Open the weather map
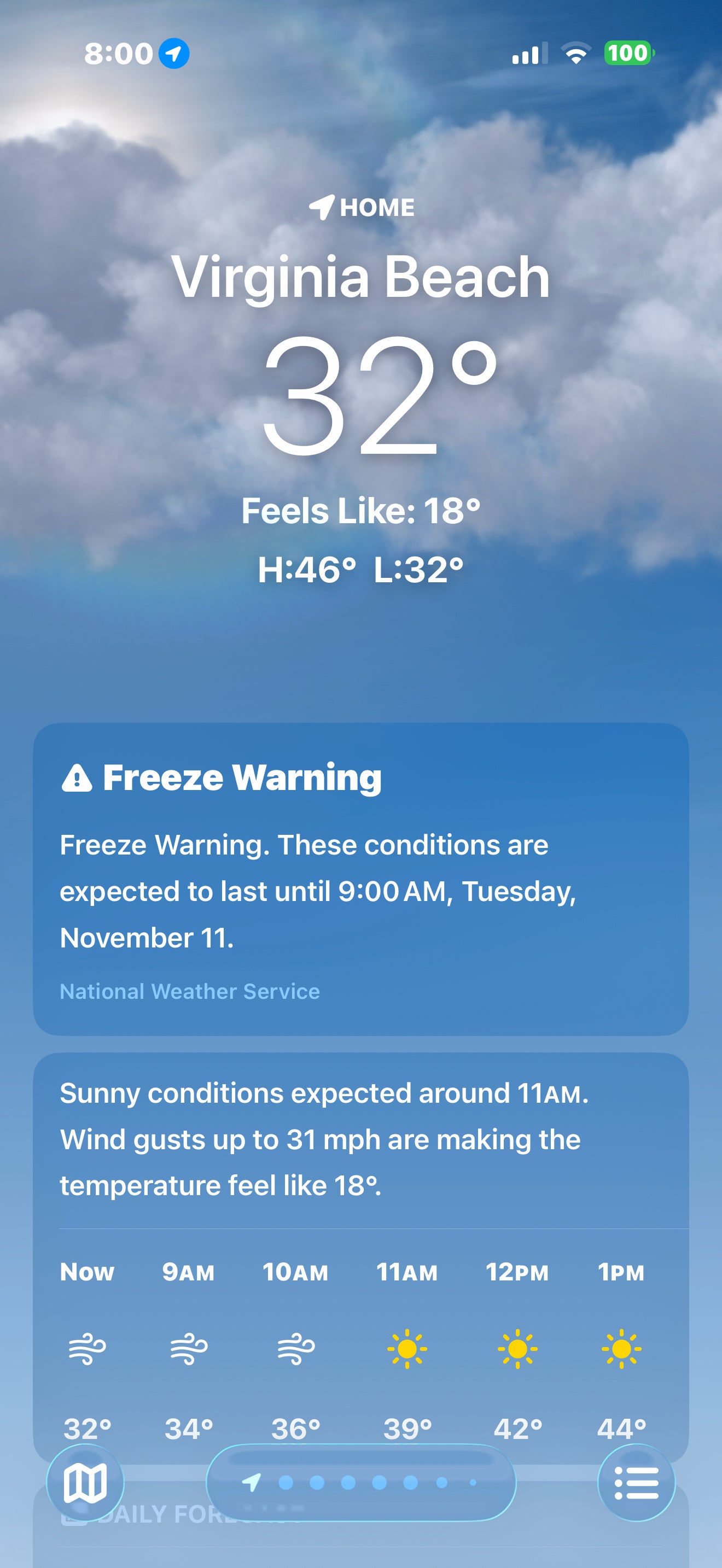Image resolution: width=722 pixels, height=1568 pixels. pos(85,1483)
